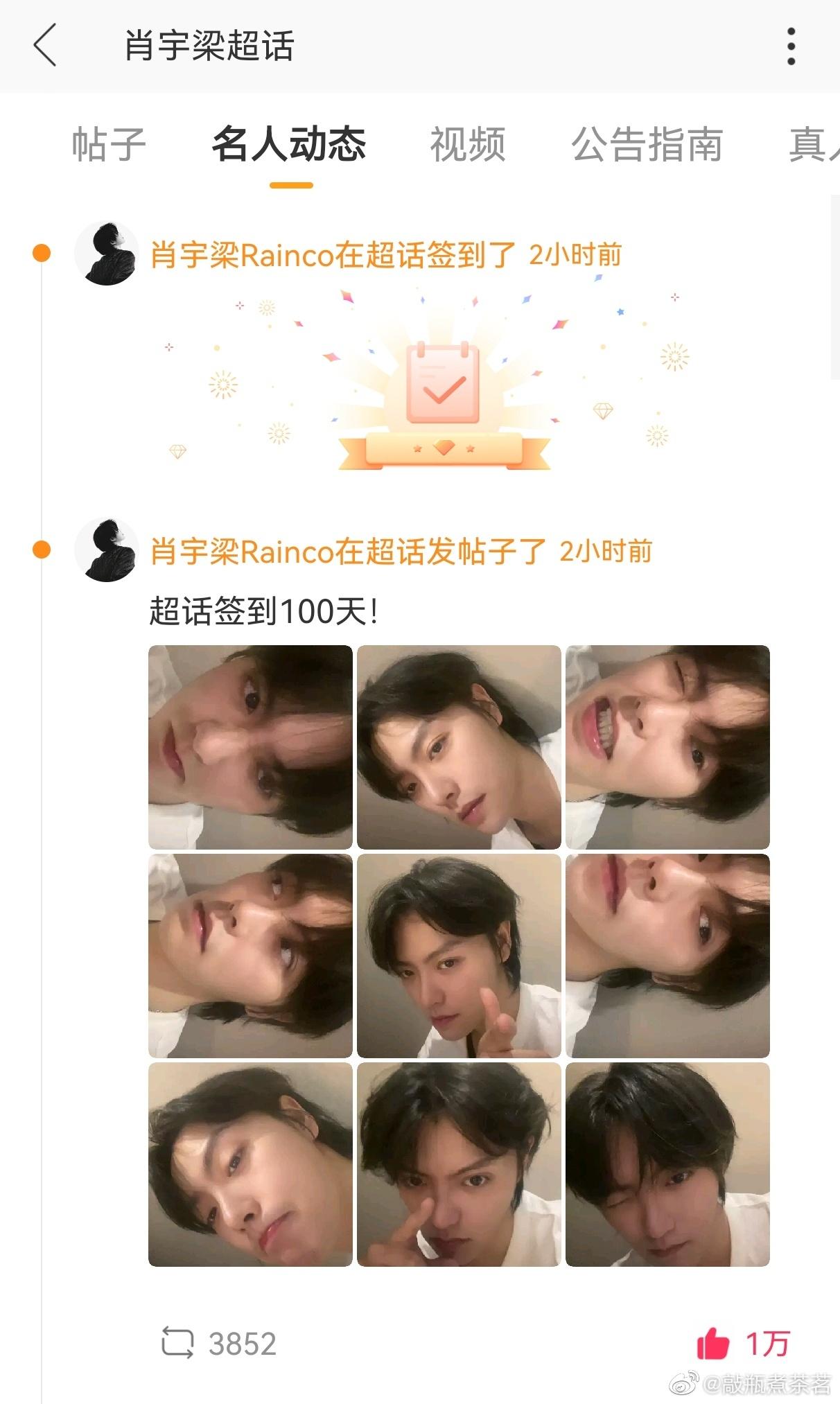
Task: Open the post 超话签到100天!
Action: [x=264, y=611]
